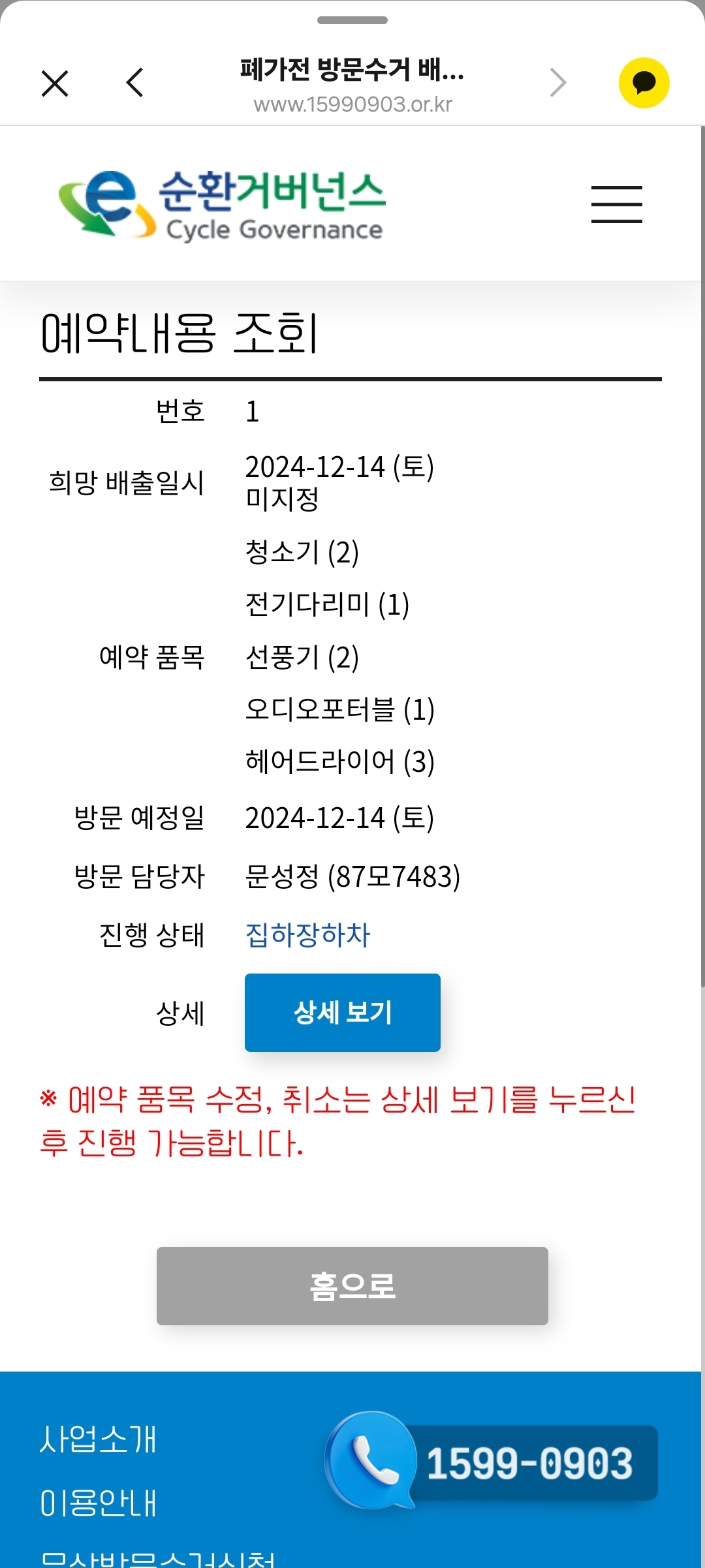This screenshot has height=1568, width=705.
Task: Open the hamburger menu
Action: [x=616, y=204]
